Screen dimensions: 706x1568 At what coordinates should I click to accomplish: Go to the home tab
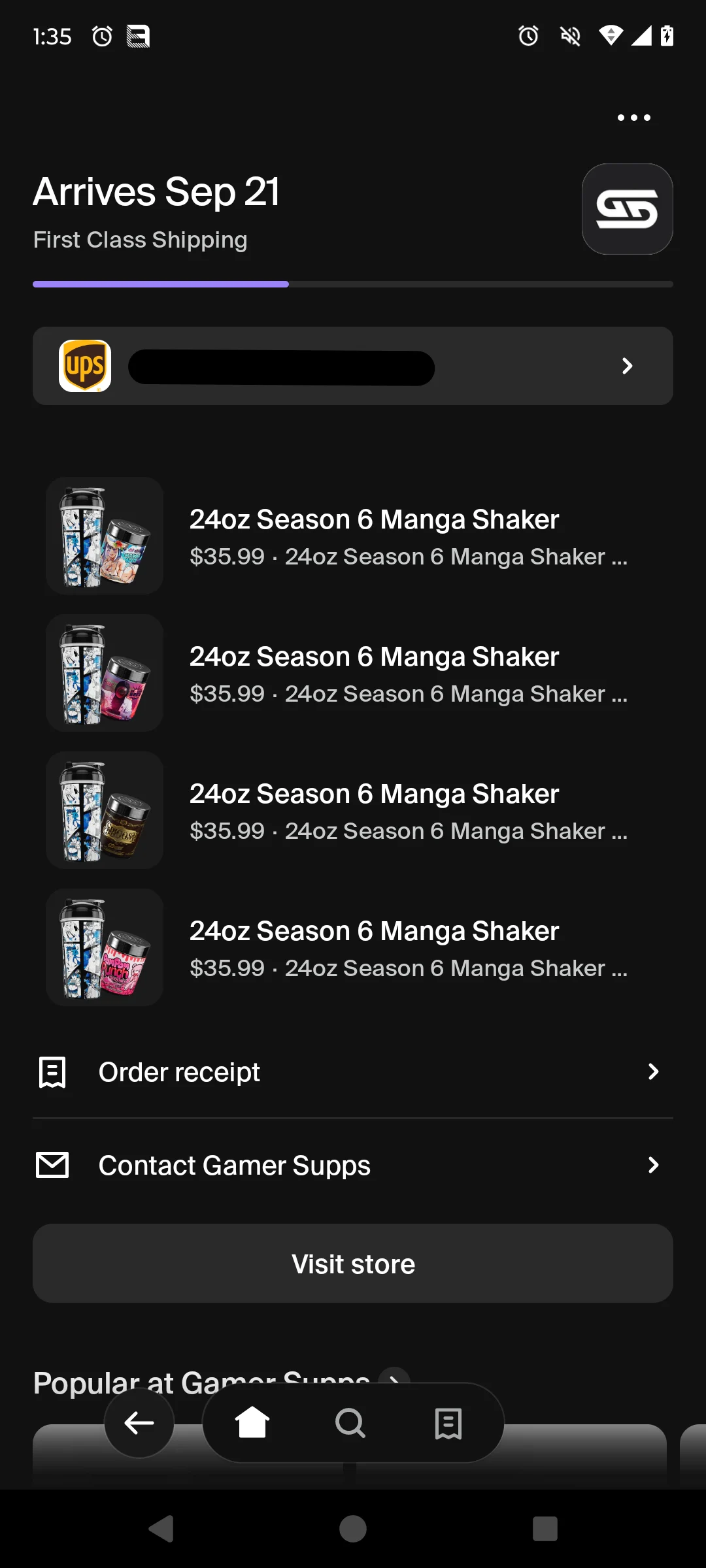click(252, 1422)
